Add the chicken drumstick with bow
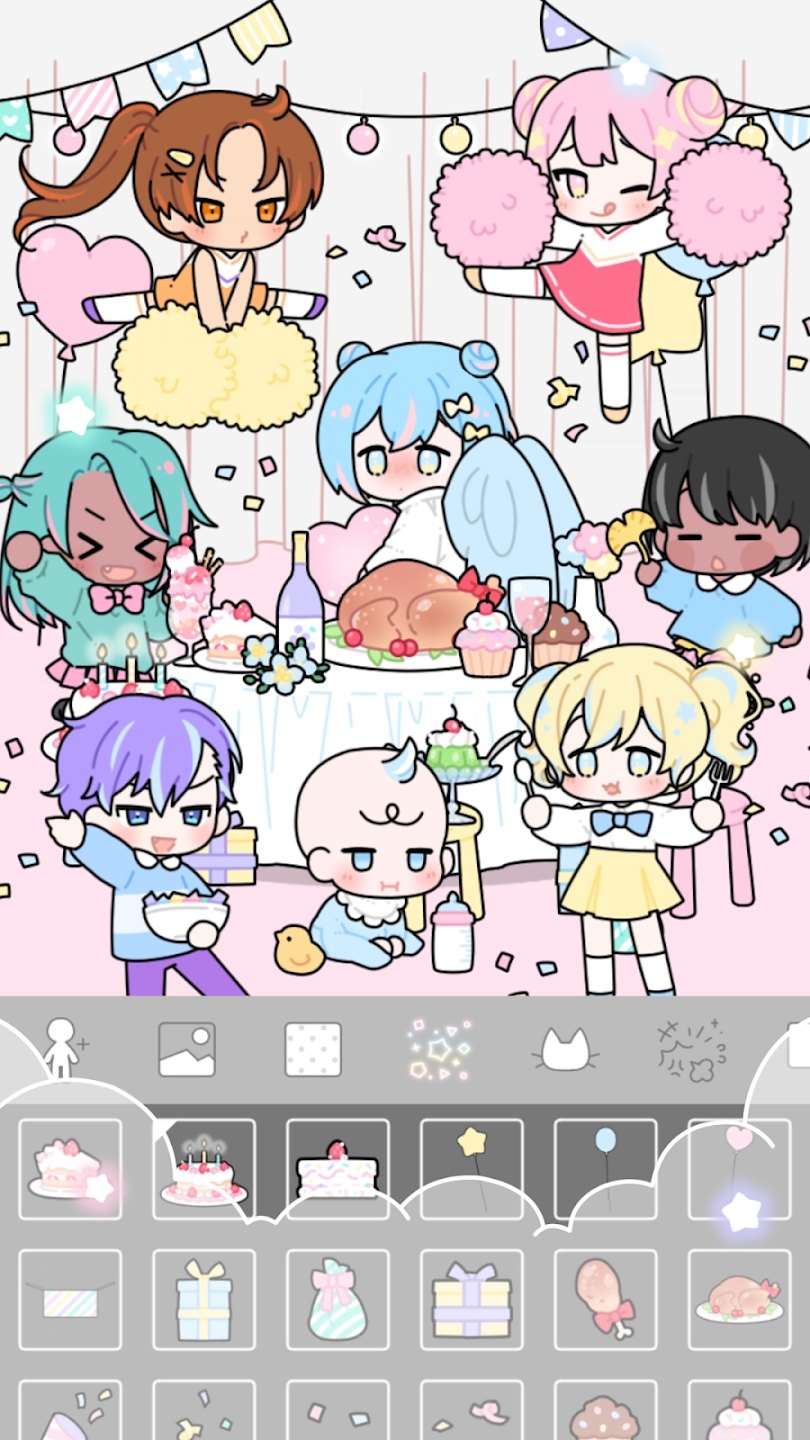Viewport: 810px width, 1440px height. [x=606, y=1299]
